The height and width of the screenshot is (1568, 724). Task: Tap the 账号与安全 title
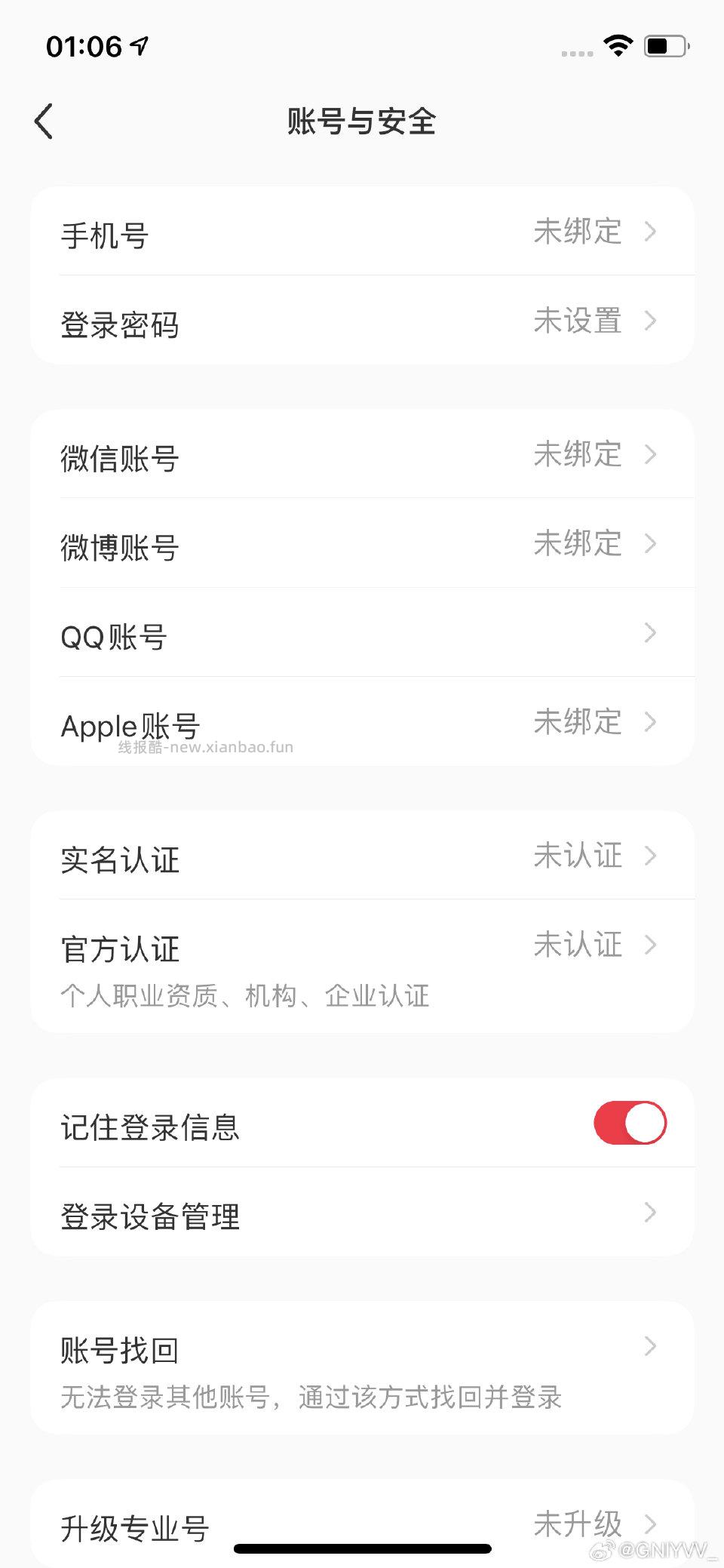pyautogui.click(x=362, y=121)
